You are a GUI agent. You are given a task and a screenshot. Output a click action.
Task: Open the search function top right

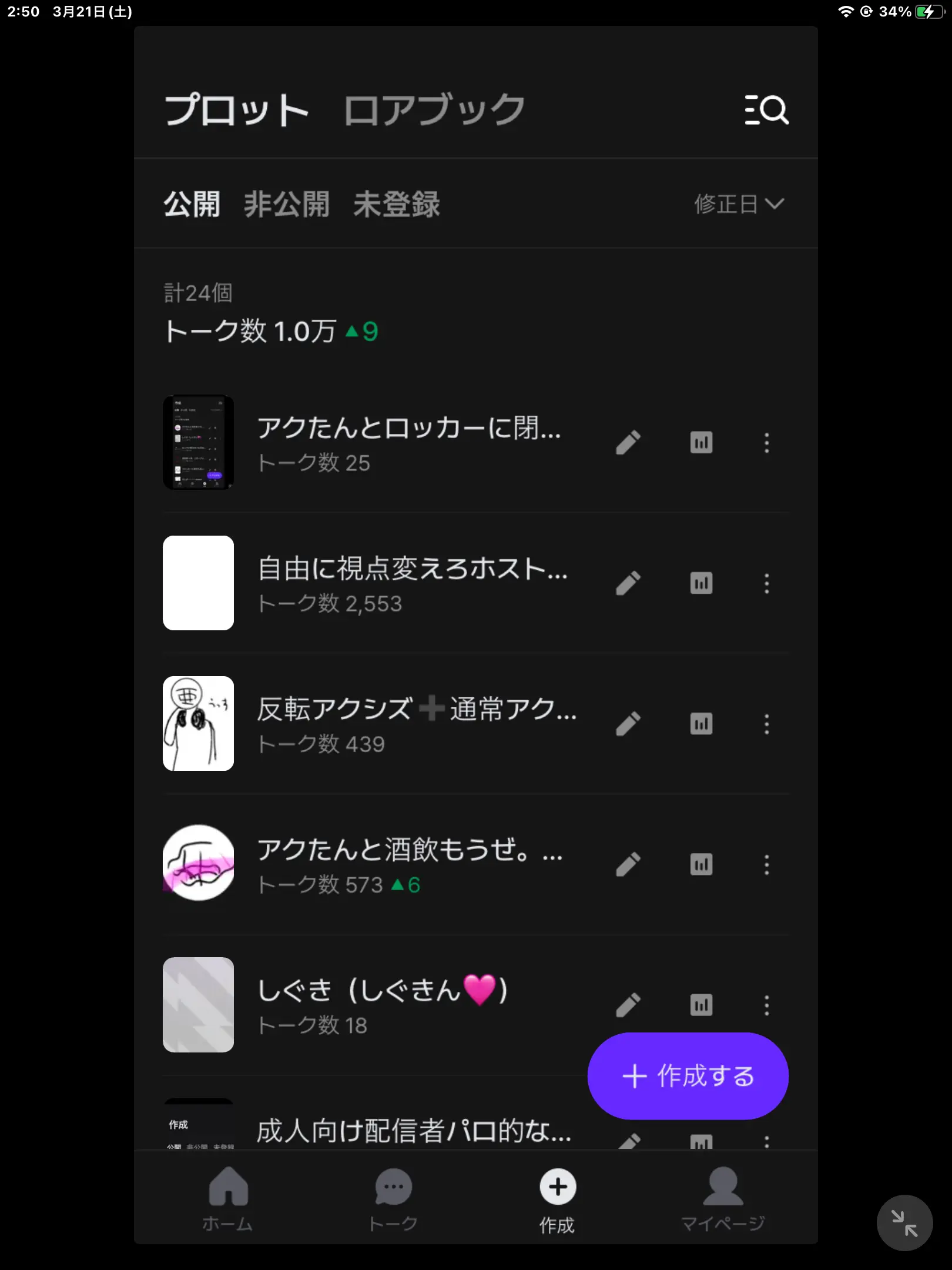pos(767,109)
